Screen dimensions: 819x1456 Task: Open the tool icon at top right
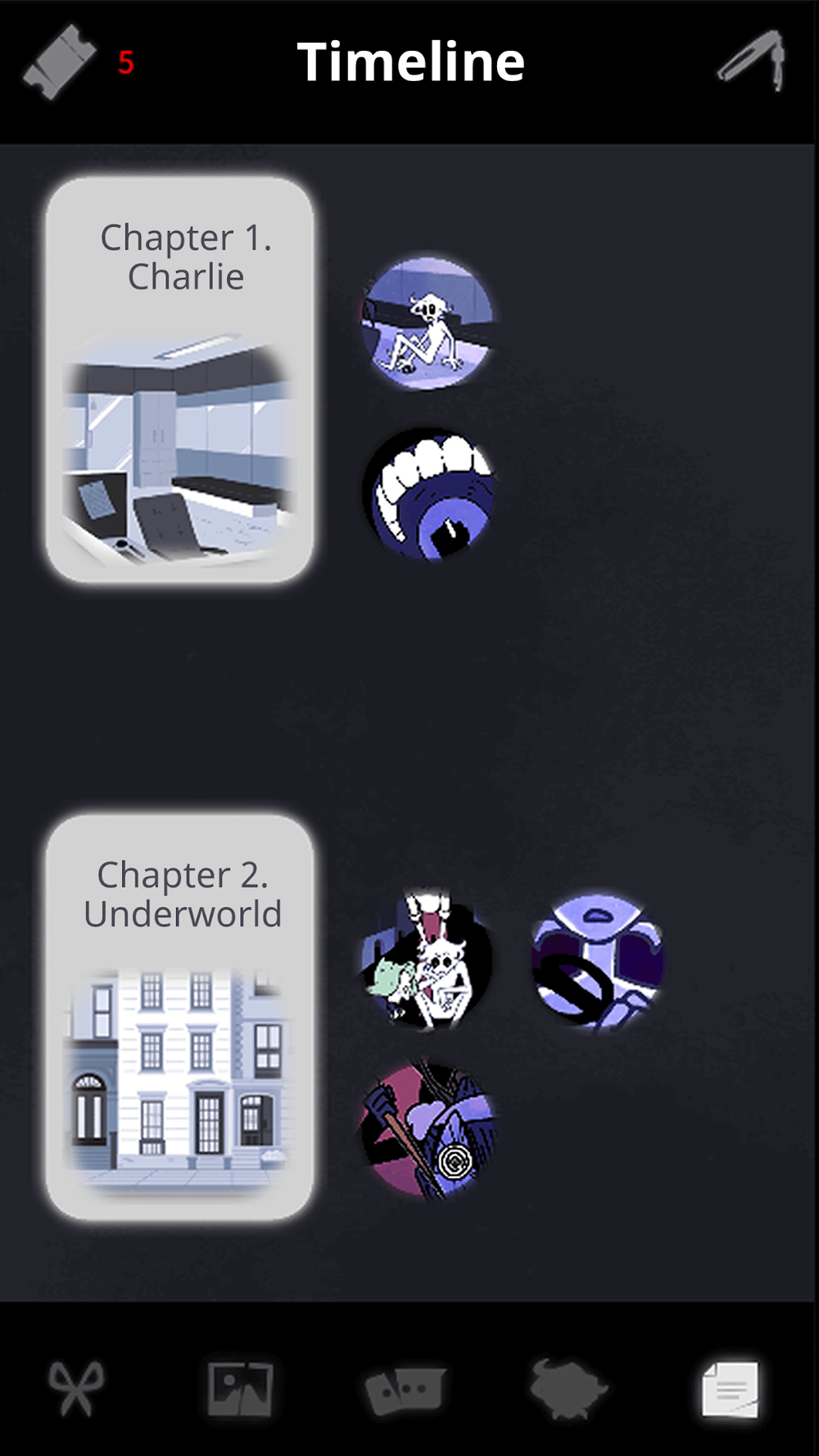click(x=753, y=61)
